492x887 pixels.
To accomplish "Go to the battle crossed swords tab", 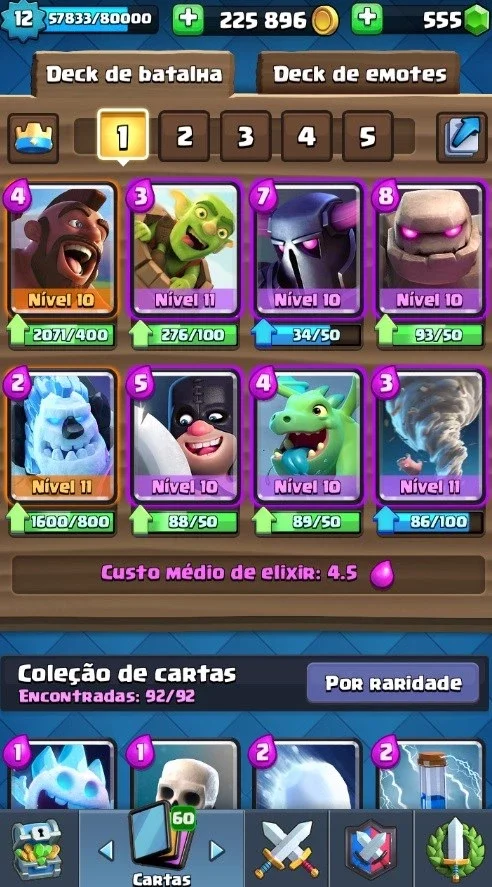I will [286, 849].
